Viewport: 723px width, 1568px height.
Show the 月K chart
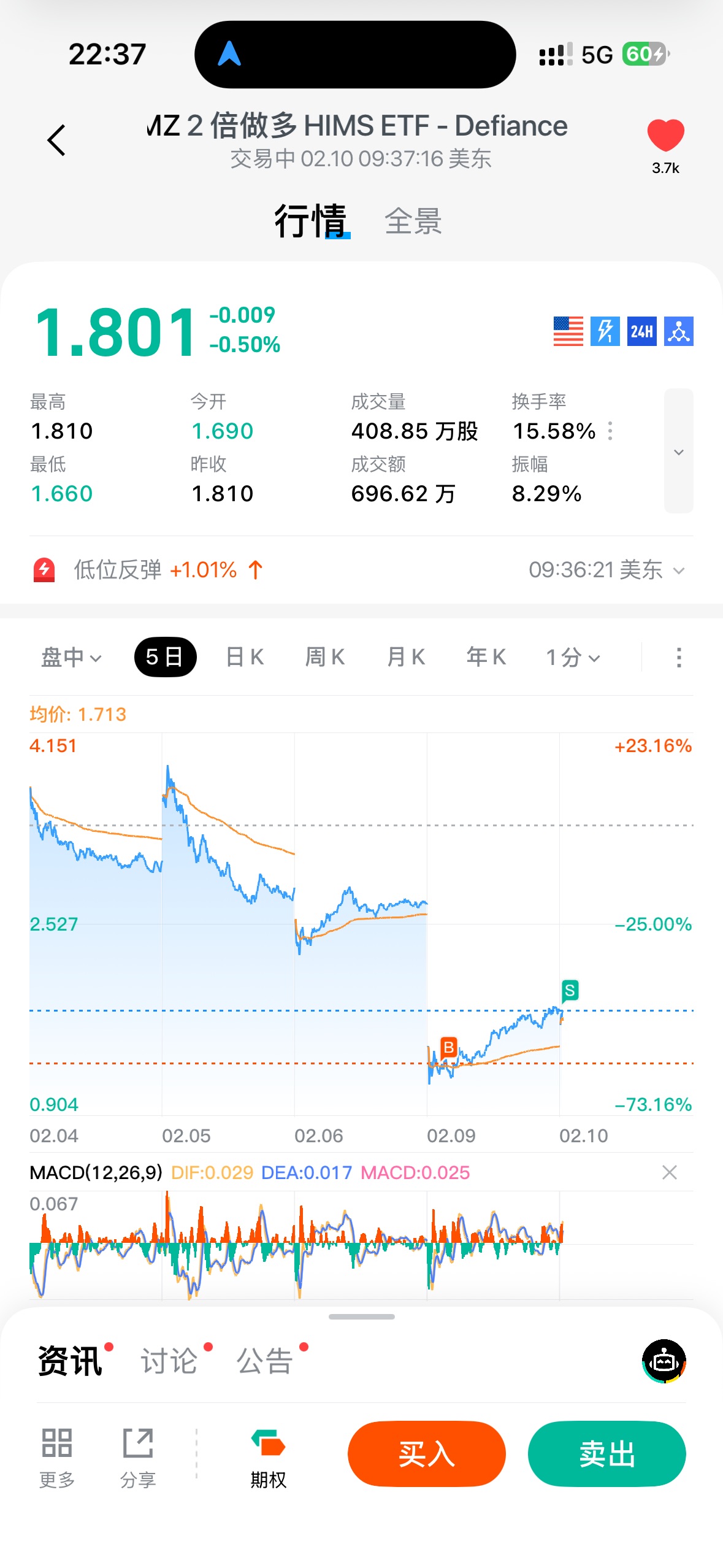(405, 658)
